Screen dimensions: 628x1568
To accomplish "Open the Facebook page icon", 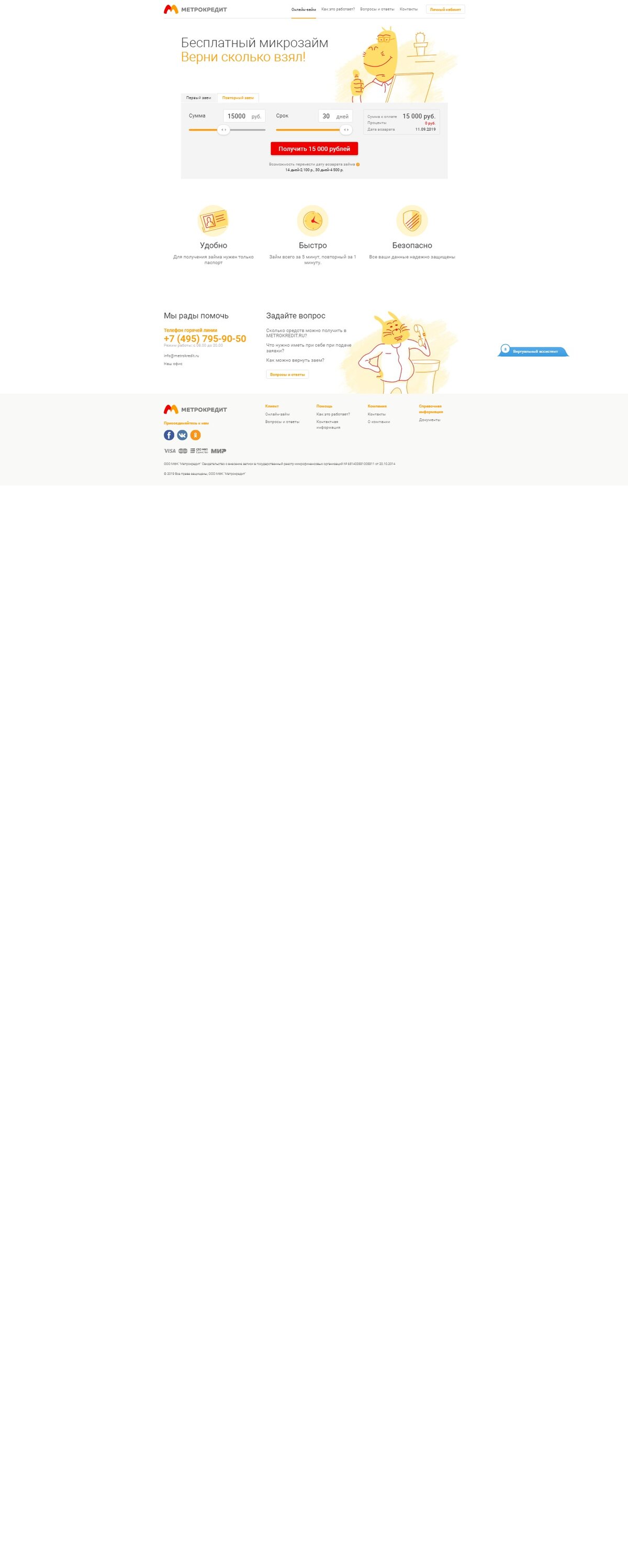I will (x=170, y=435).
